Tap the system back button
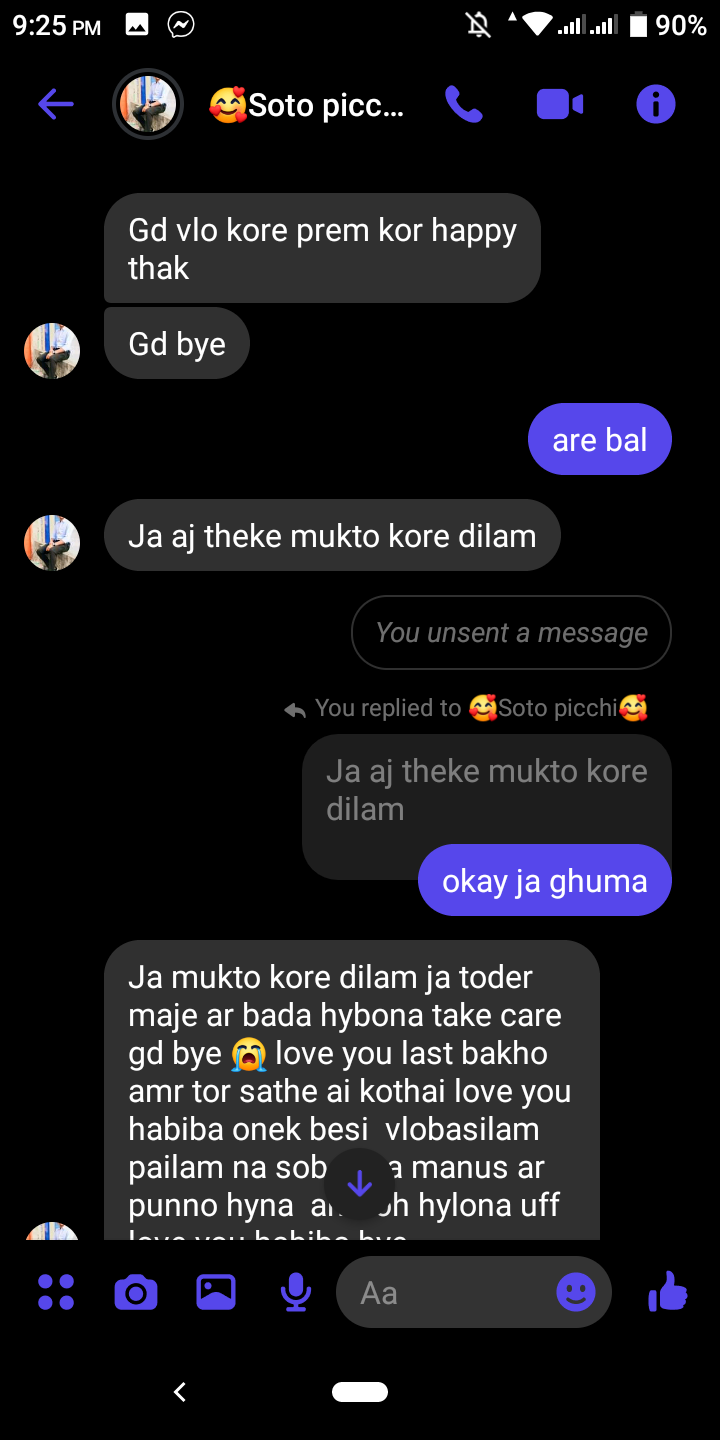 click(x=180, y=1391)
